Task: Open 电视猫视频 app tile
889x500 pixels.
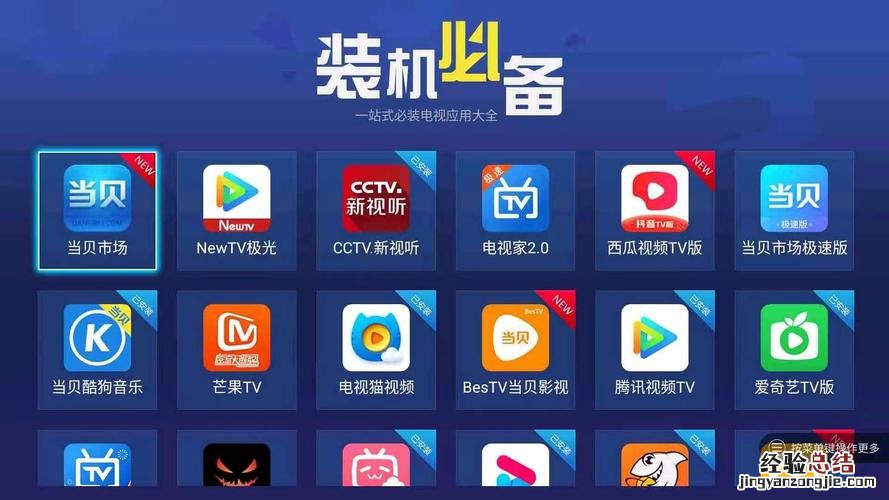Action: pos(376,349)
